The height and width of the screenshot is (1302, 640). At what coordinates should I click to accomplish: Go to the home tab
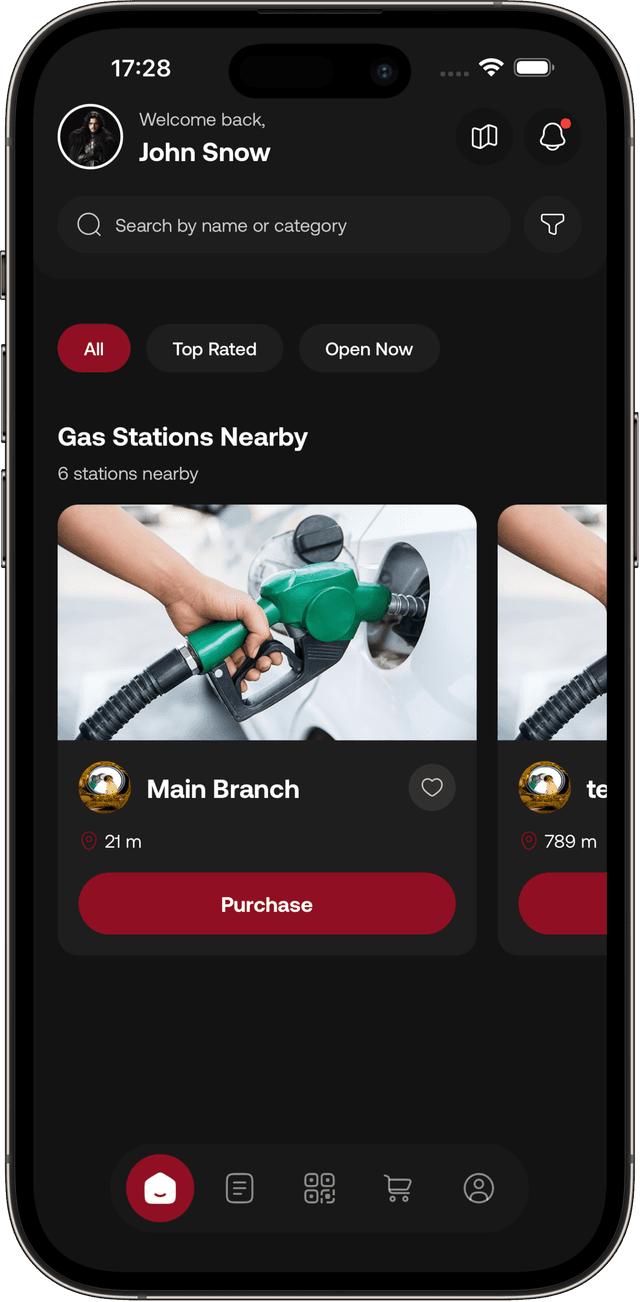click(160, 1188)
